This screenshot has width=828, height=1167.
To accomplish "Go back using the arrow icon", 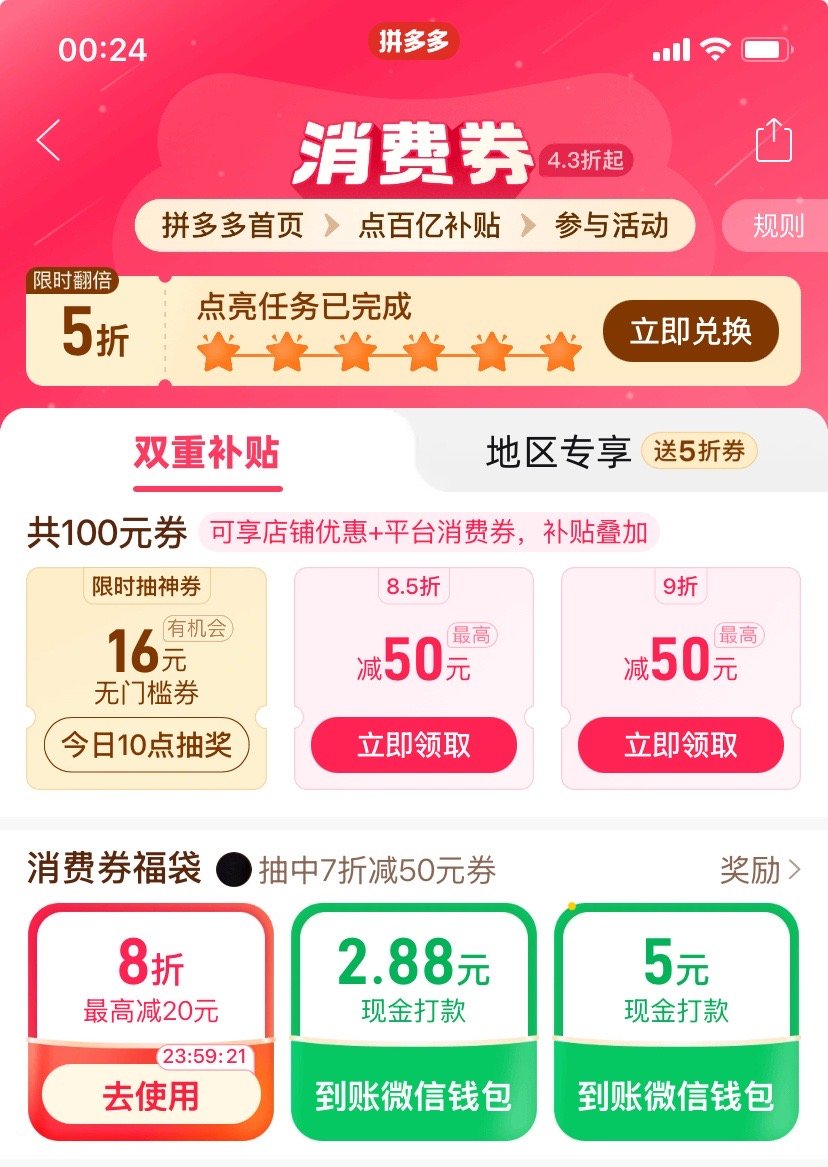I will click(49, 140).
